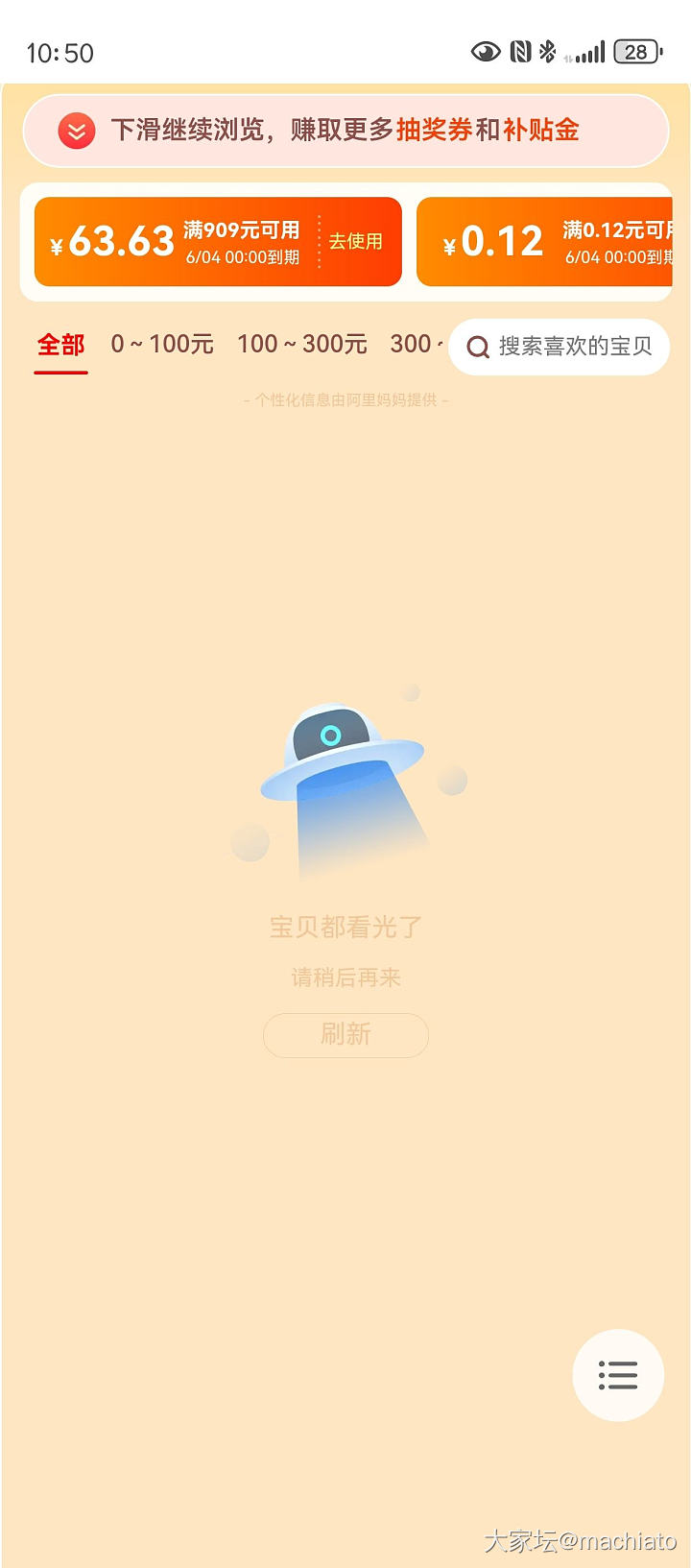
Task: Tap the 刷新 refresh button
Action: click(x=345, y=1034)
